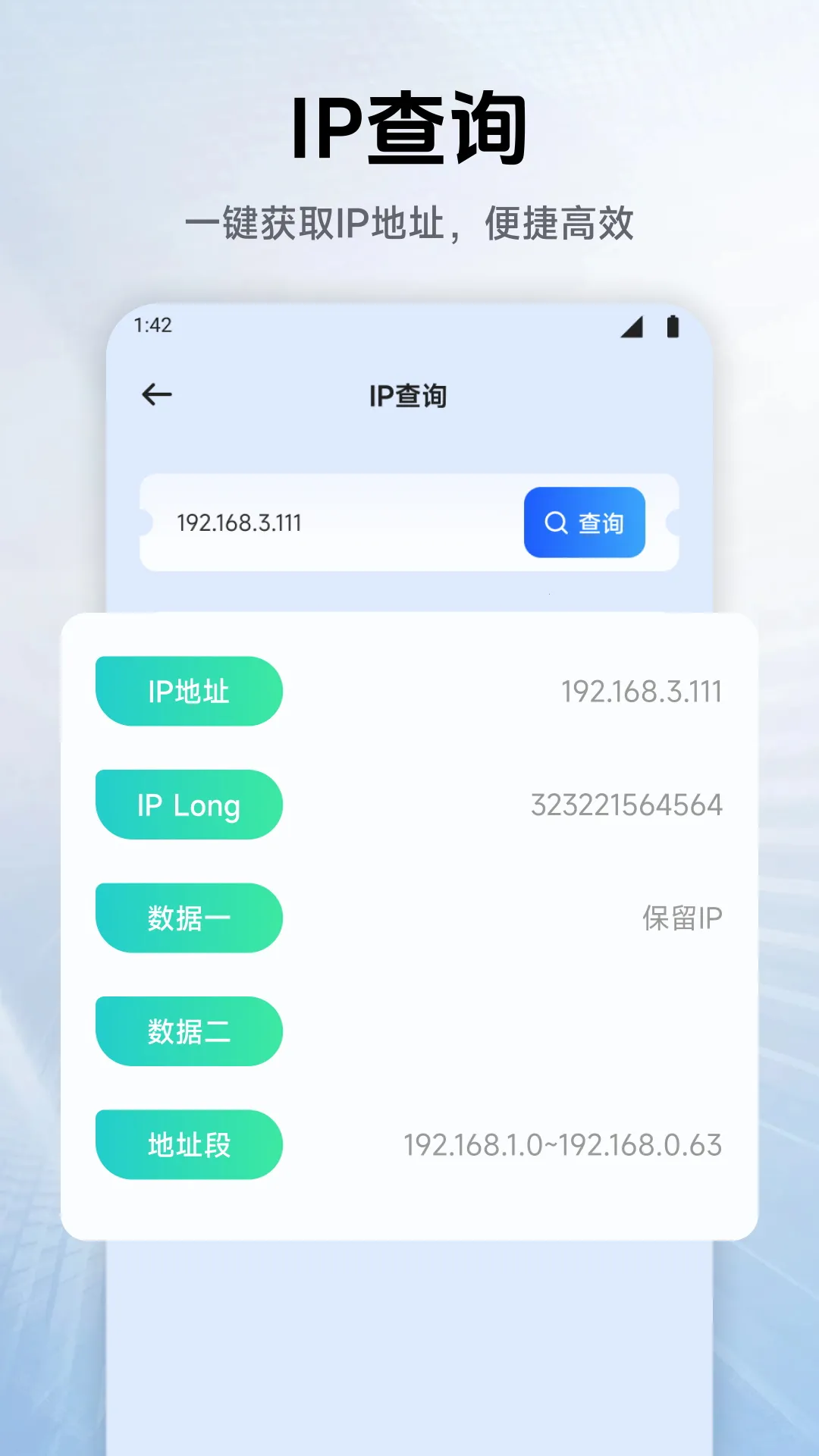Click the 数据一 pill icon

pos(189,918)
